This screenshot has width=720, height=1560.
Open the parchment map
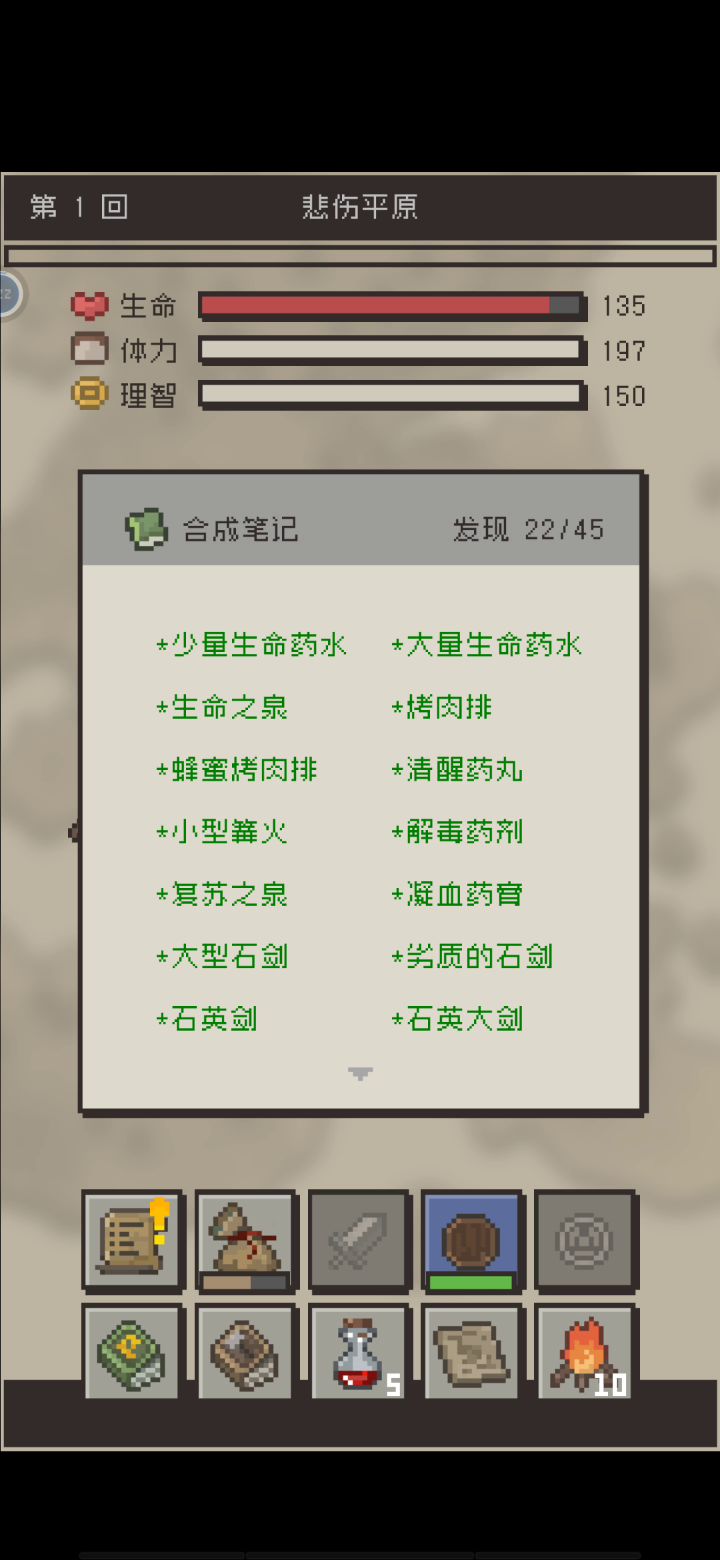coord(471,1352)
